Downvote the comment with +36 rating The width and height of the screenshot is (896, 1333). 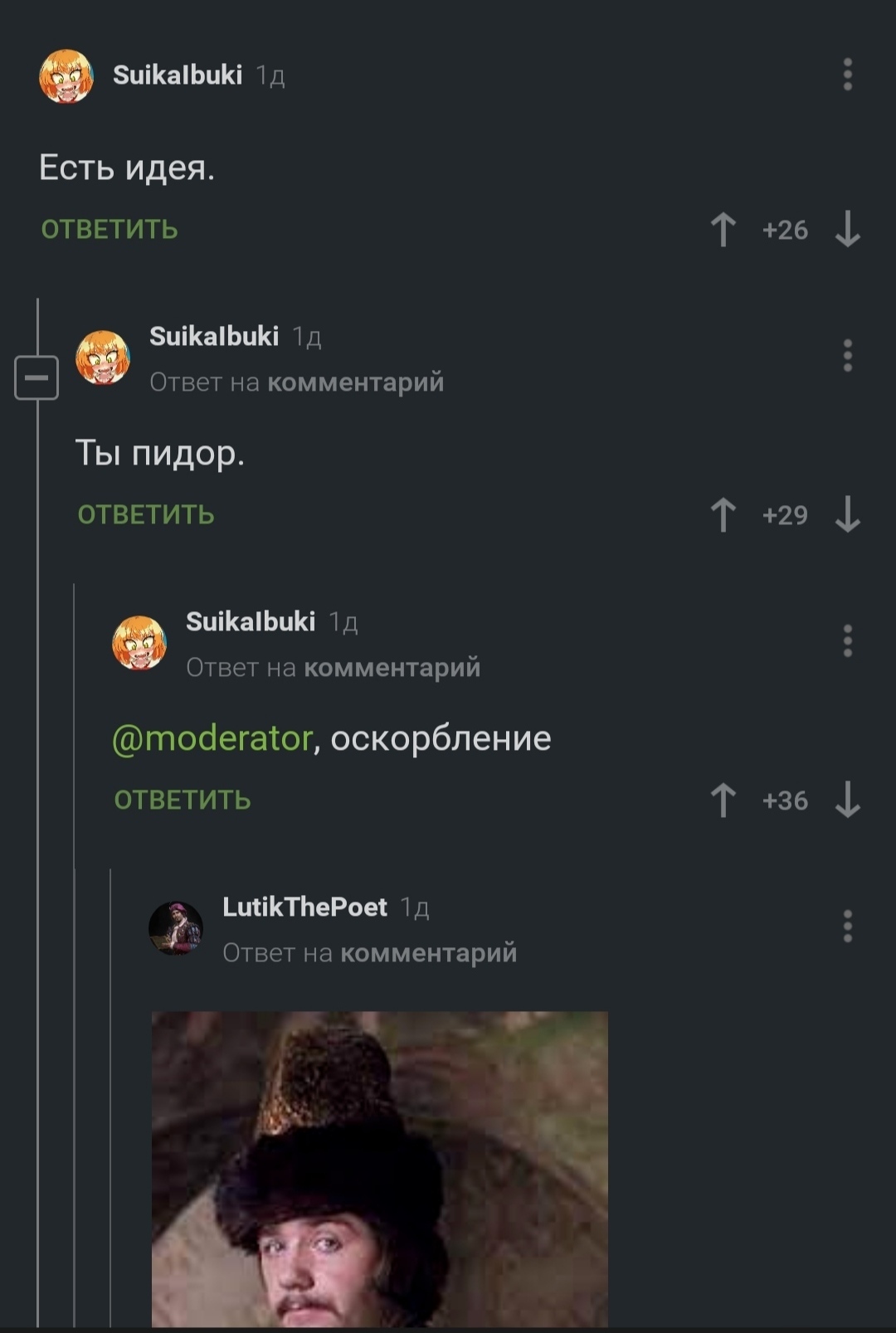point(847,800)
